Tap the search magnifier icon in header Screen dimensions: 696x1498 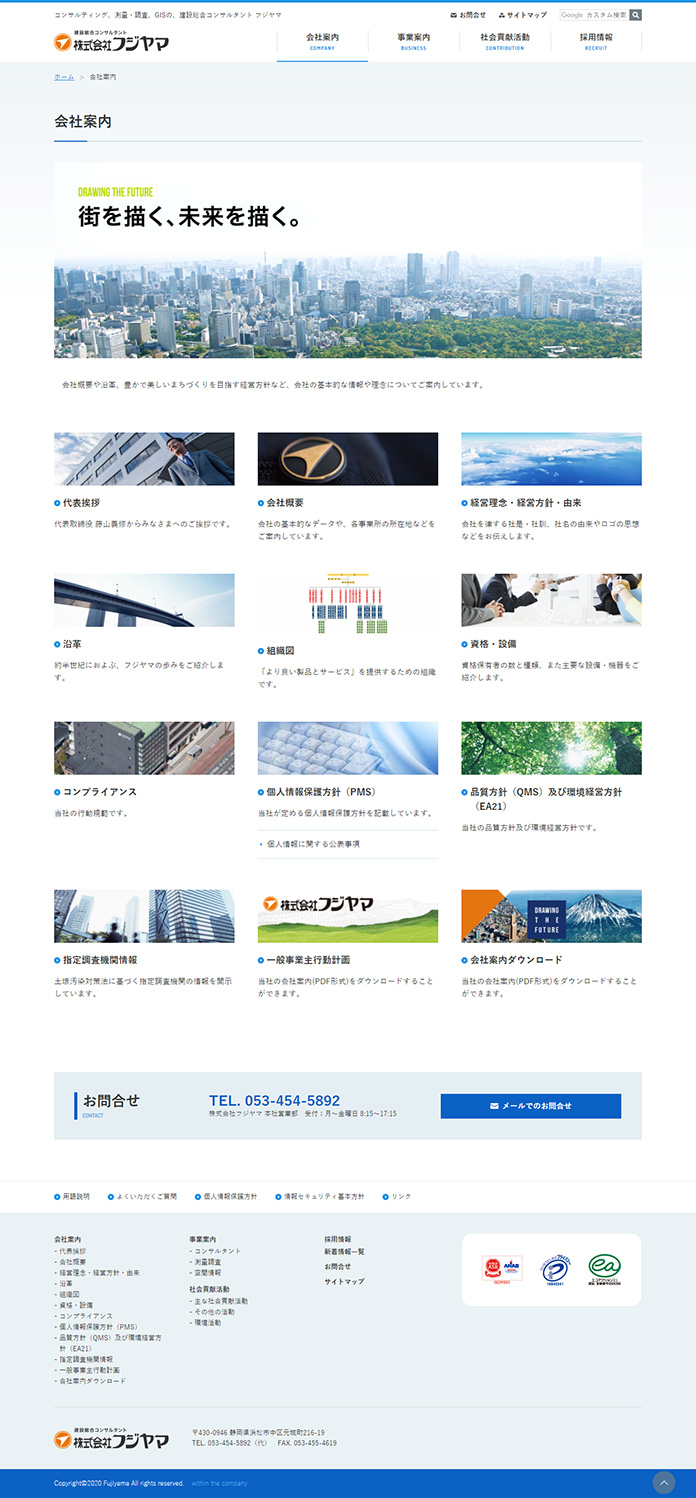tap(636, 15)
